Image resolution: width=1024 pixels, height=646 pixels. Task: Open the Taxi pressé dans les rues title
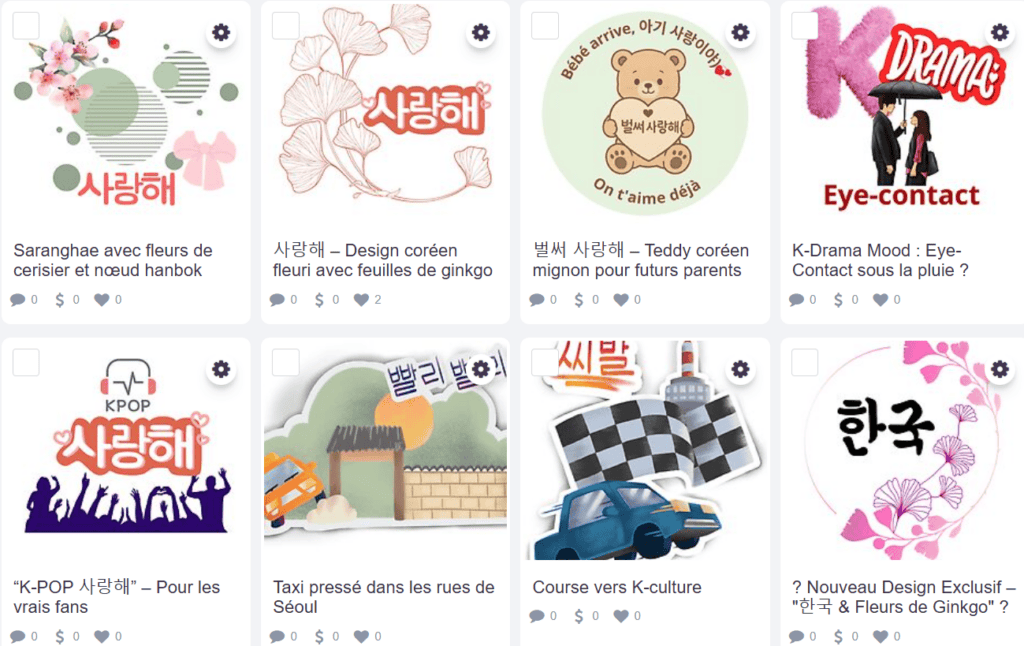point(384,597)
